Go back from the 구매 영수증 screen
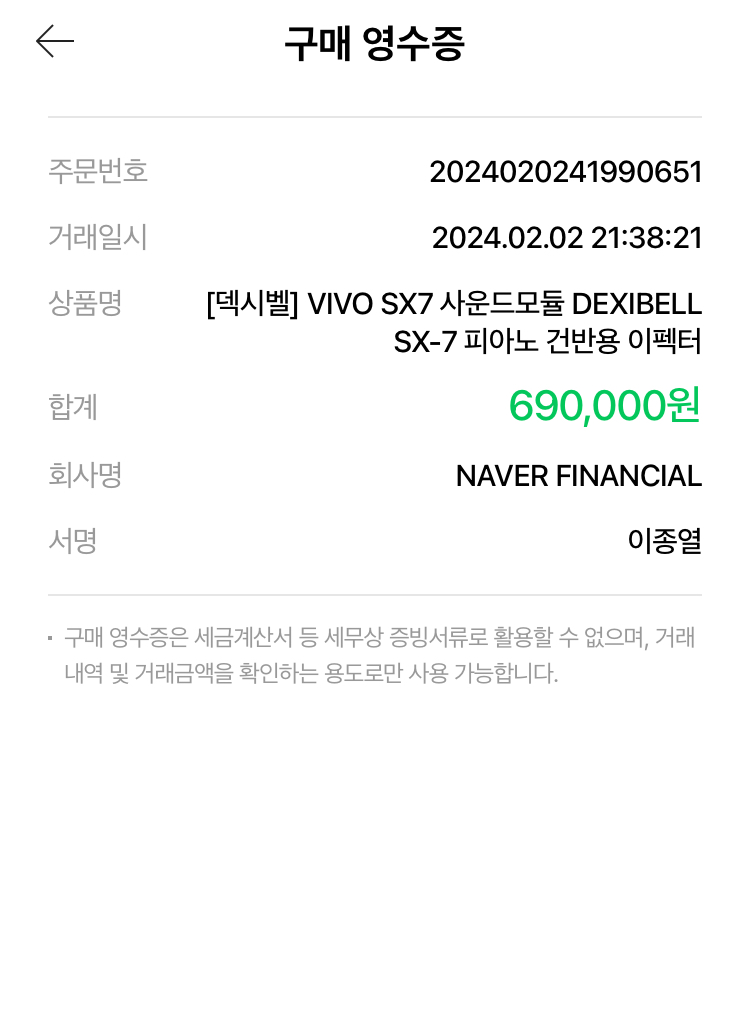 [x=55, y=41]
